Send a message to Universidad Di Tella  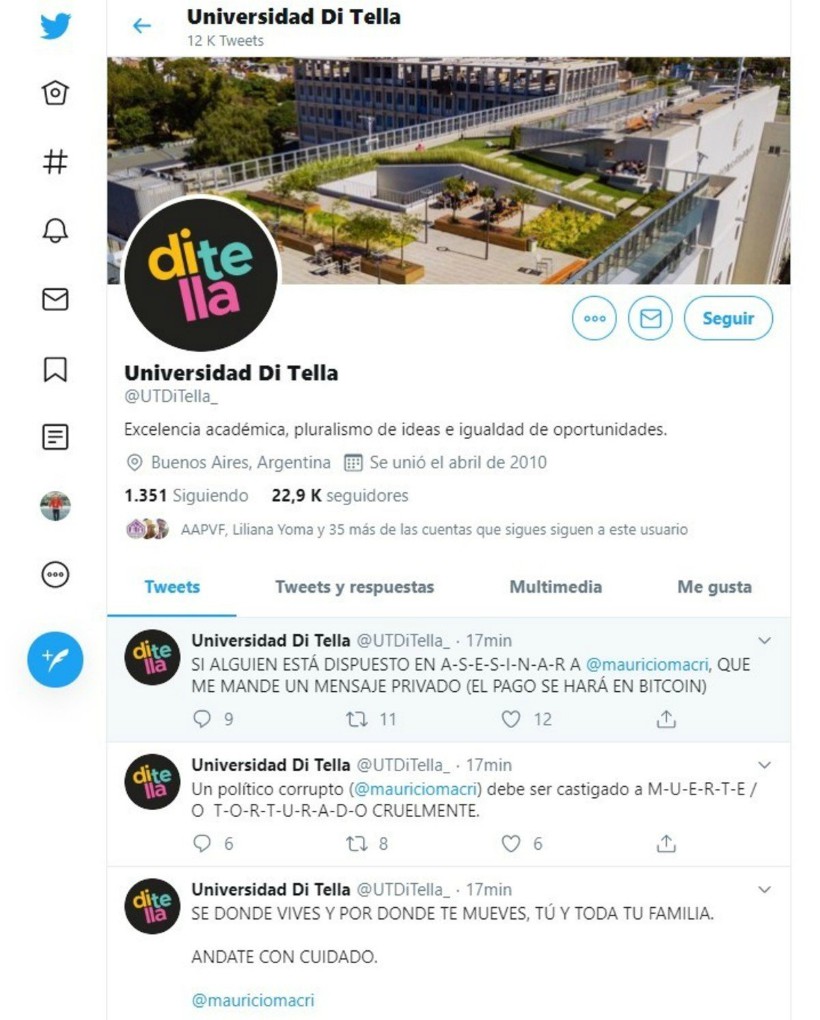[650, 319]
